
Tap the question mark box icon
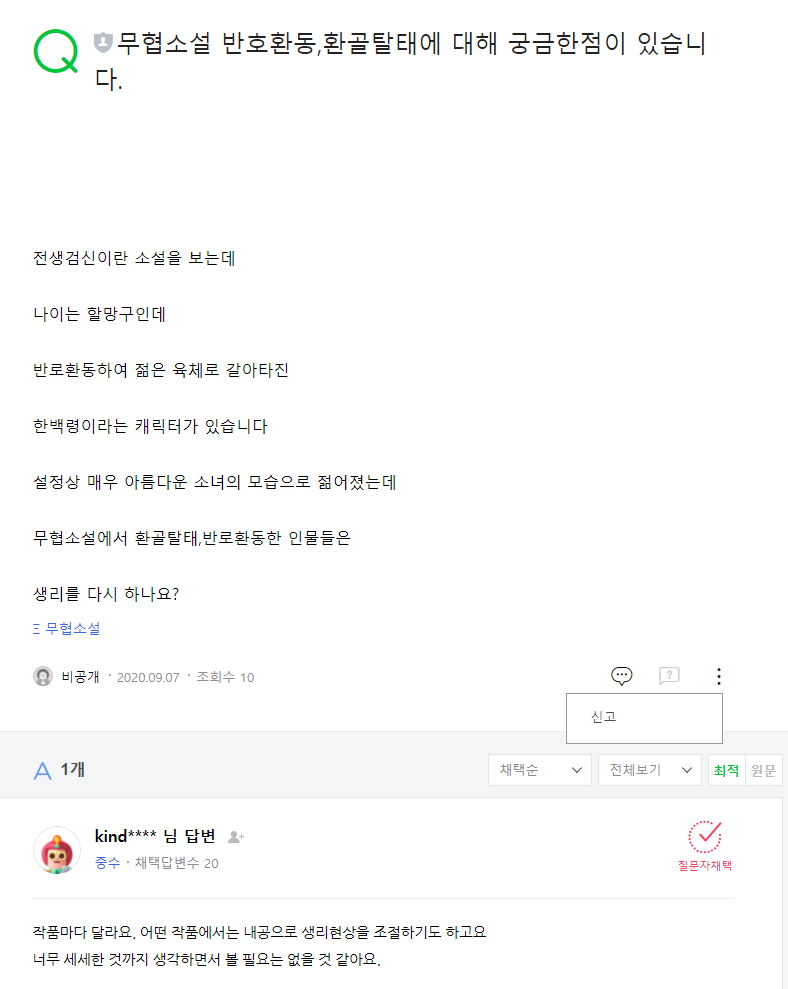669,676
